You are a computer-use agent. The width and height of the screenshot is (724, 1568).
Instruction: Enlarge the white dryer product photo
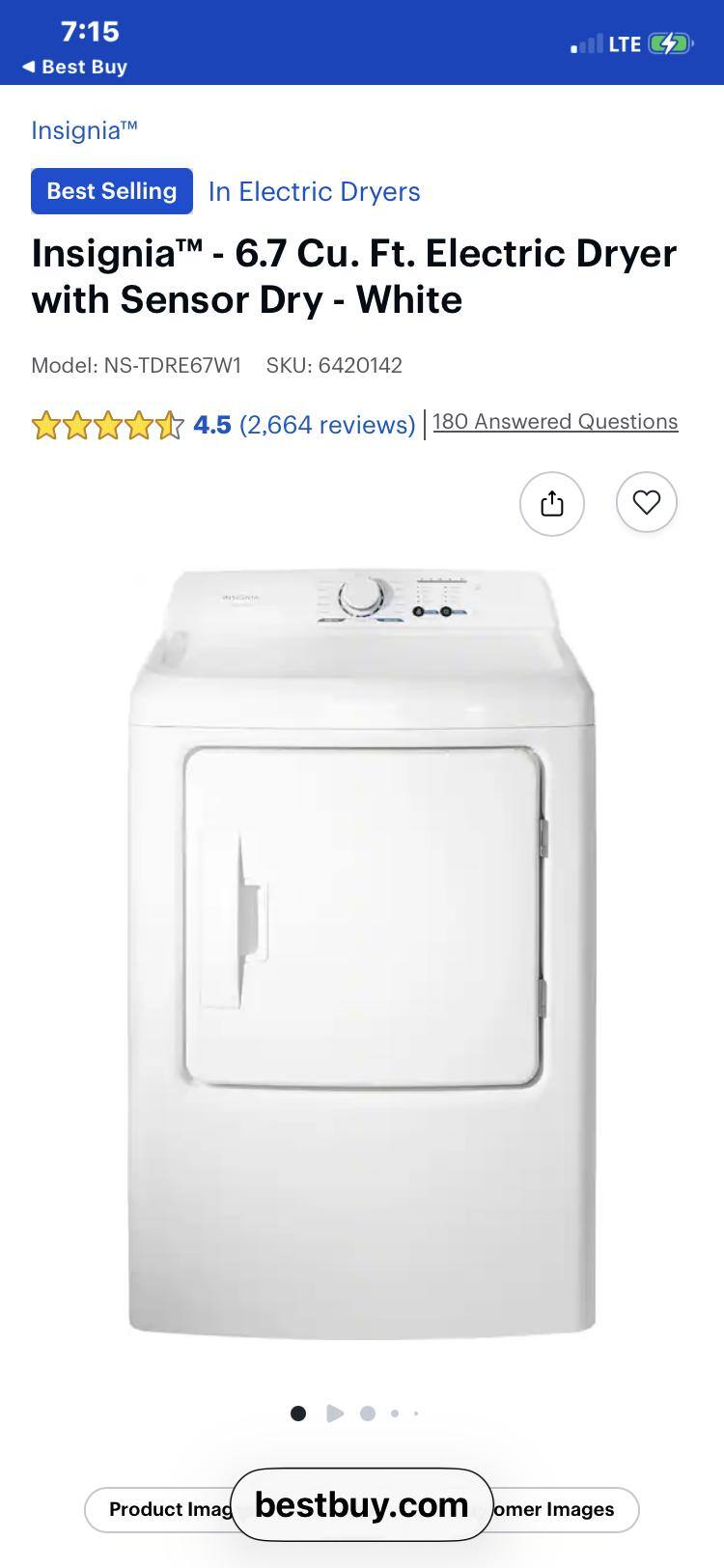point(362,951)
